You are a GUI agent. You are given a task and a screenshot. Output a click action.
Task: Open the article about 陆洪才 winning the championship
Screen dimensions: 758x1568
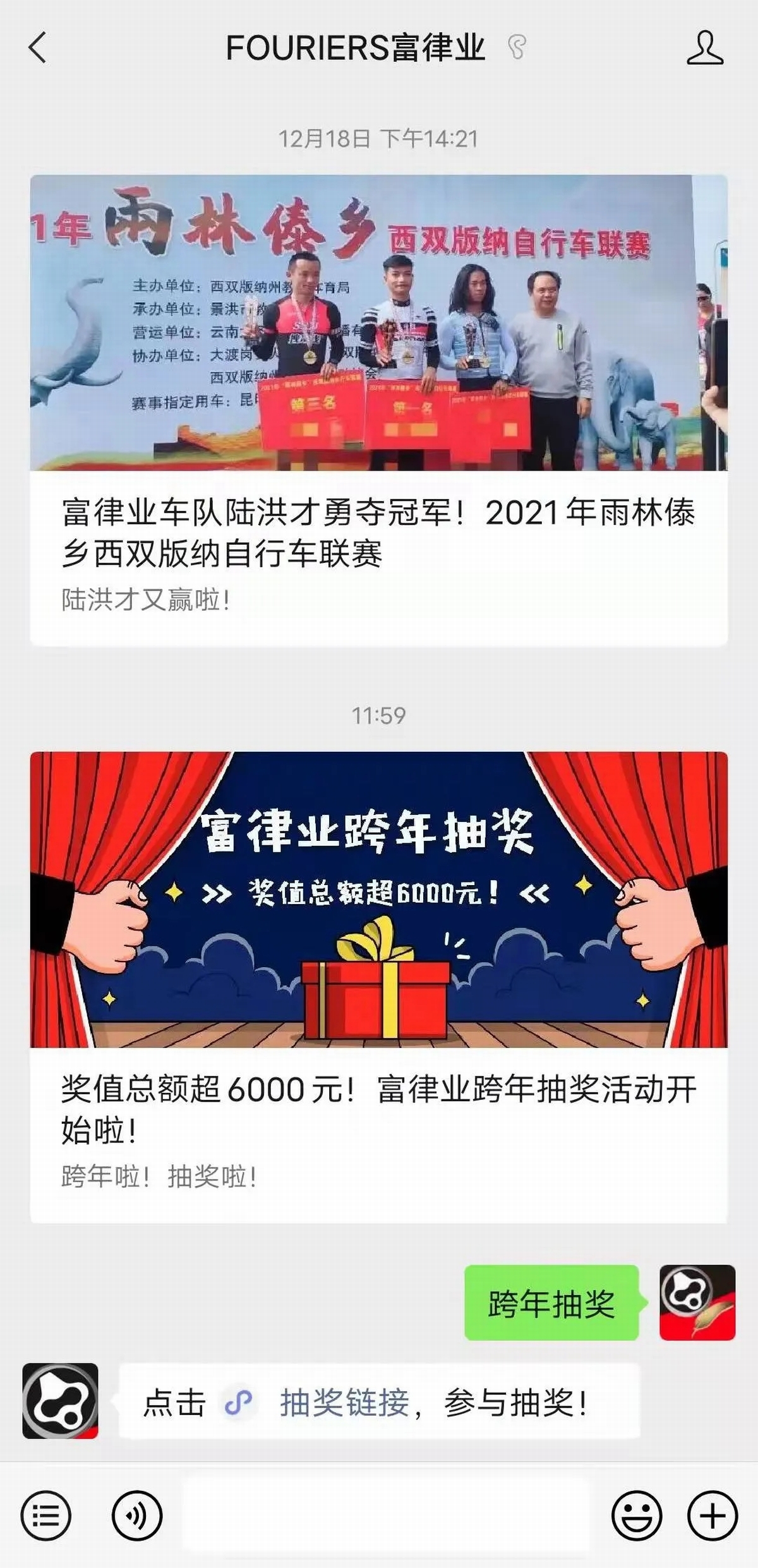coord(379,411)
